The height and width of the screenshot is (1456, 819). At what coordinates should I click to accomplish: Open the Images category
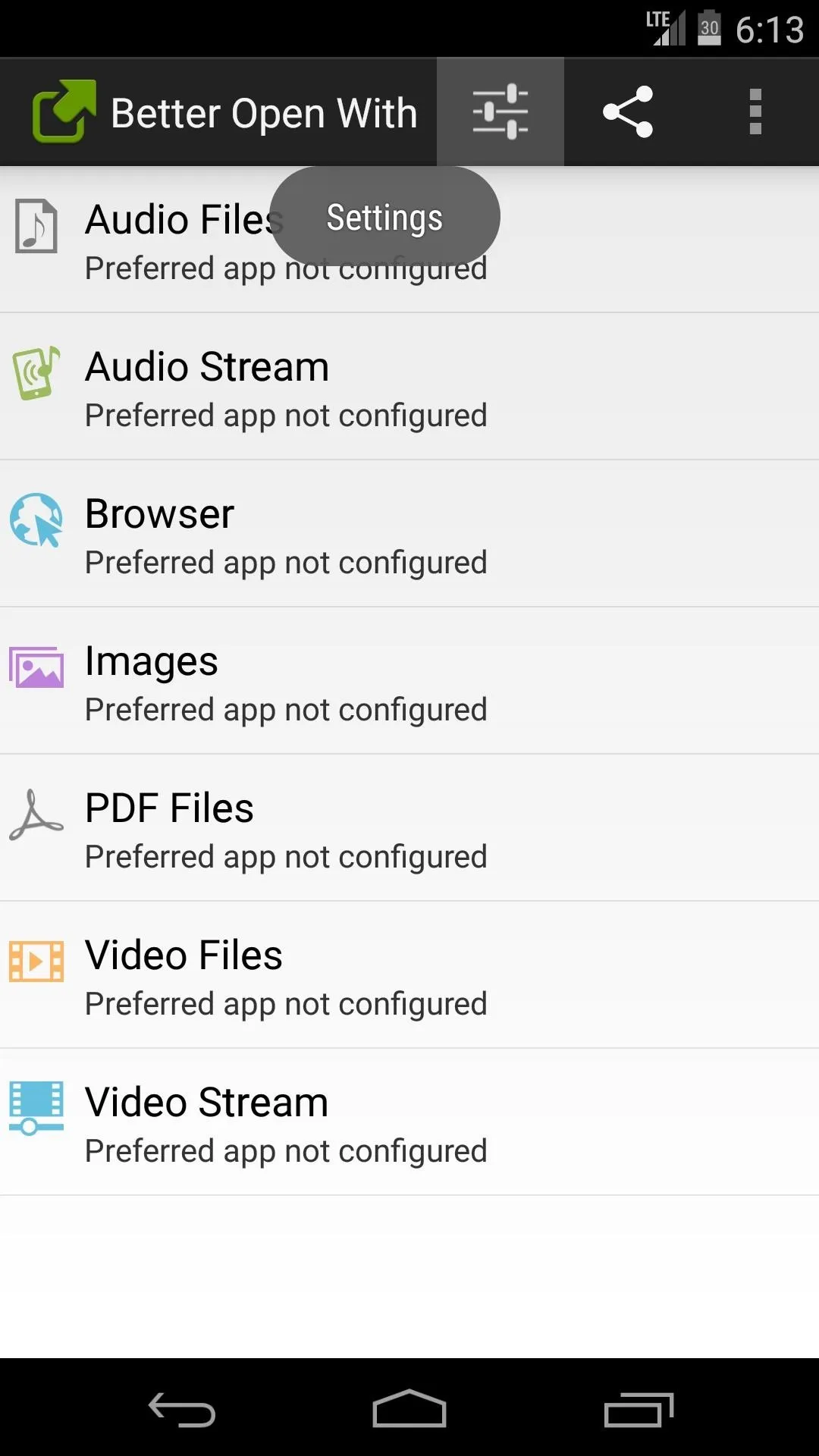[409, 681]
